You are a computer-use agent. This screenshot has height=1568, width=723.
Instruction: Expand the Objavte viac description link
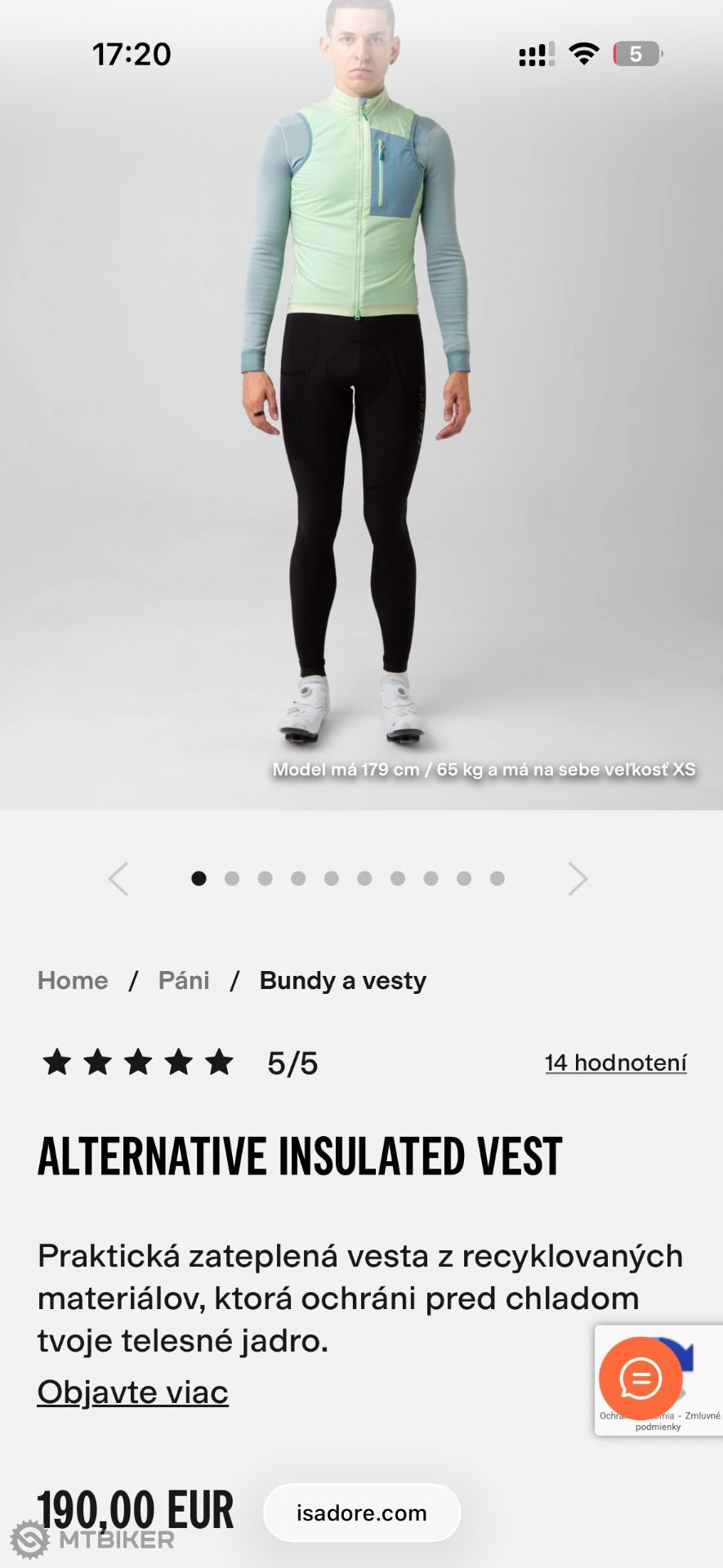(x=132, y=1392)
